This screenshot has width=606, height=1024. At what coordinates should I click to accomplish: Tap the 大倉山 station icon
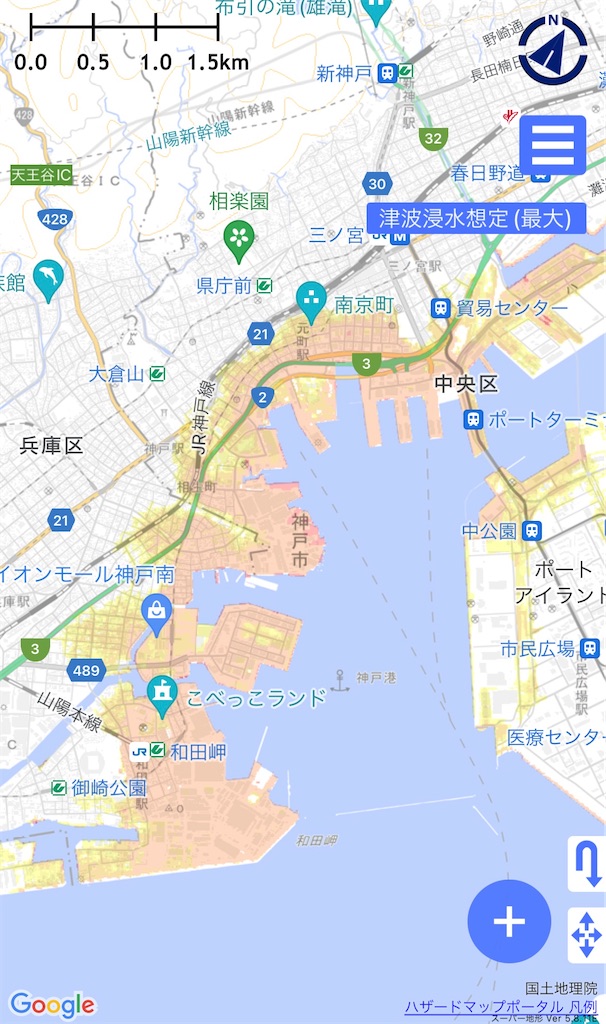tap(157, 374)
